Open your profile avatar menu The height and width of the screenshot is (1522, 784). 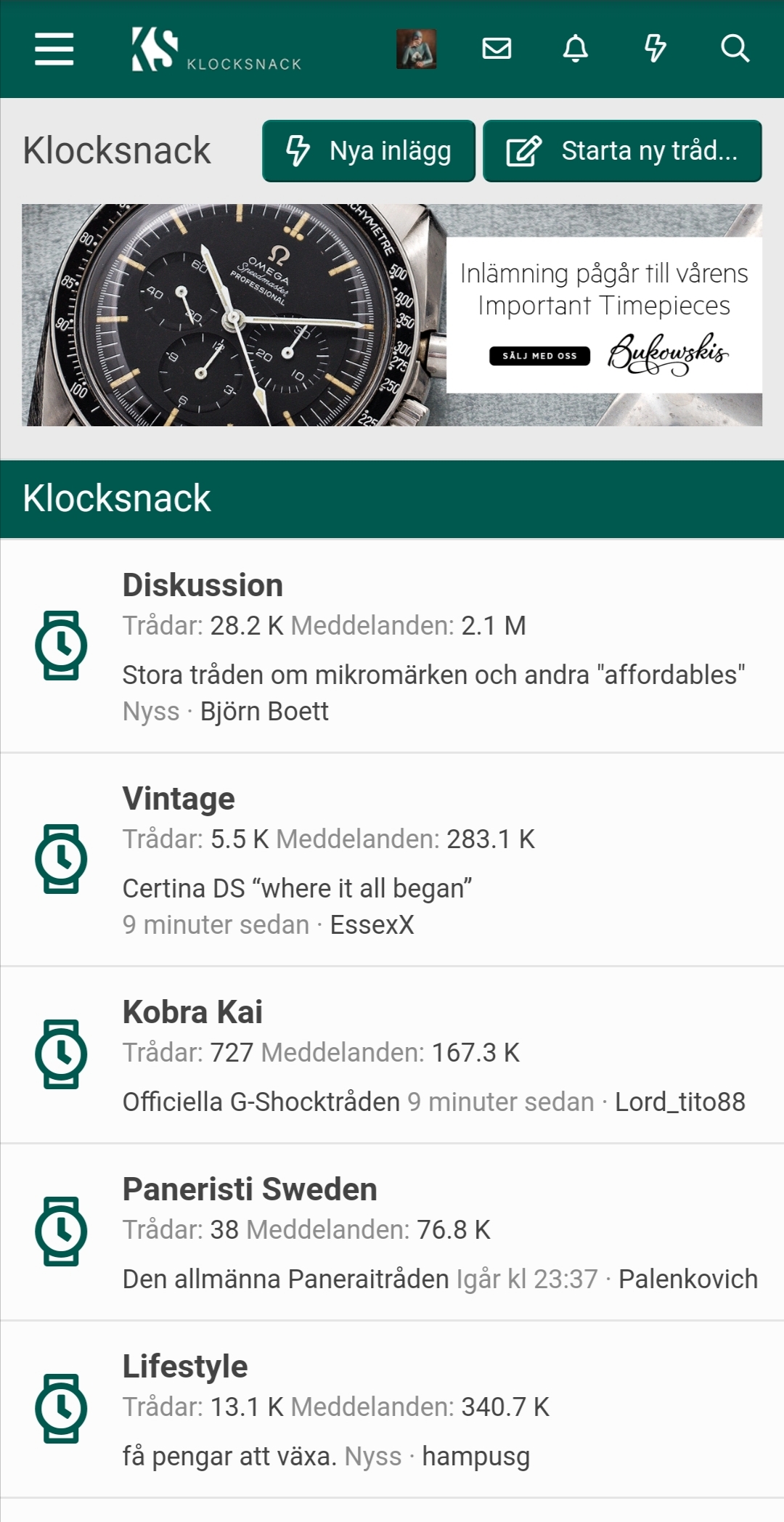pyautogui.click(x=417, y=49)
